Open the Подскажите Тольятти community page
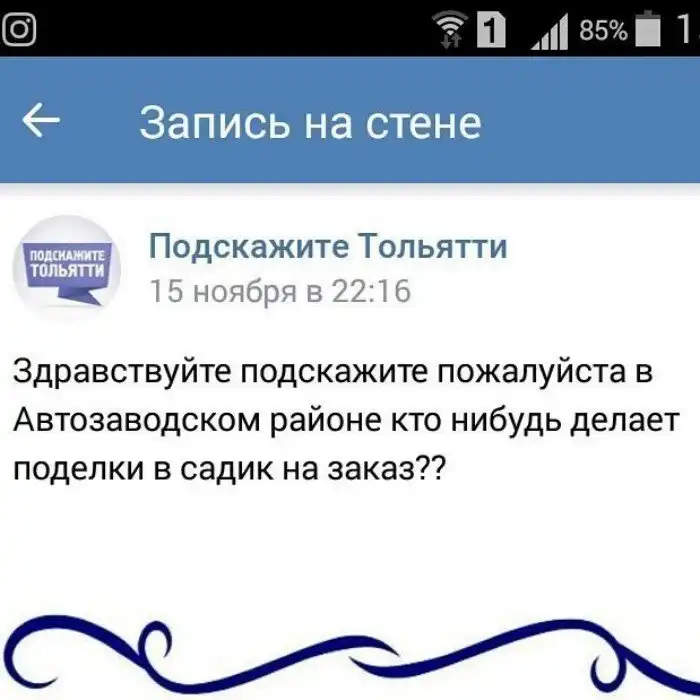Image resolution: width=700 pixels, height=700 pixels. pyautogui.click(x=327, y=246)
